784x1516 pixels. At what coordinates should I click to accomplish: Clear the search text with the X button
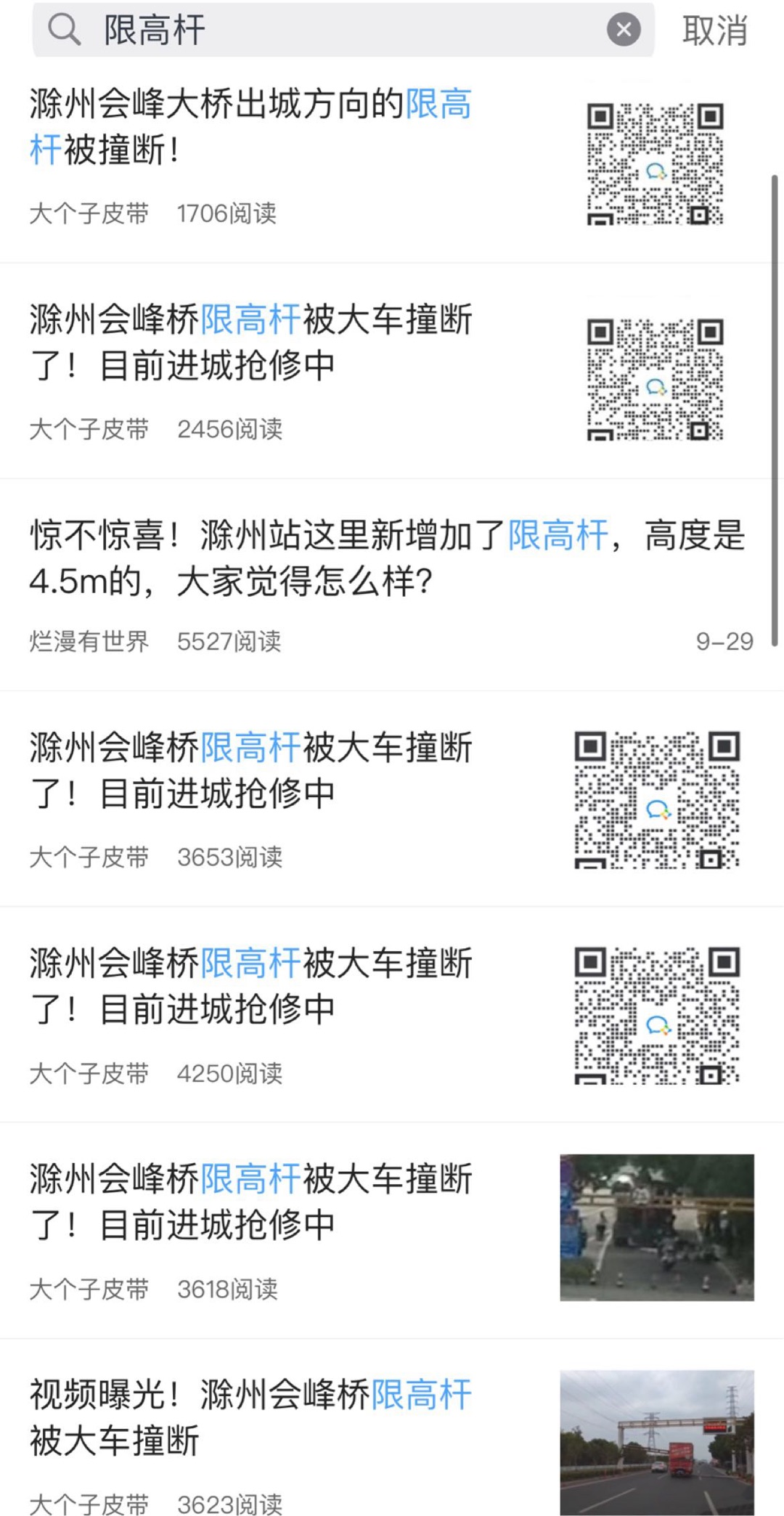[x=624, y=30]
